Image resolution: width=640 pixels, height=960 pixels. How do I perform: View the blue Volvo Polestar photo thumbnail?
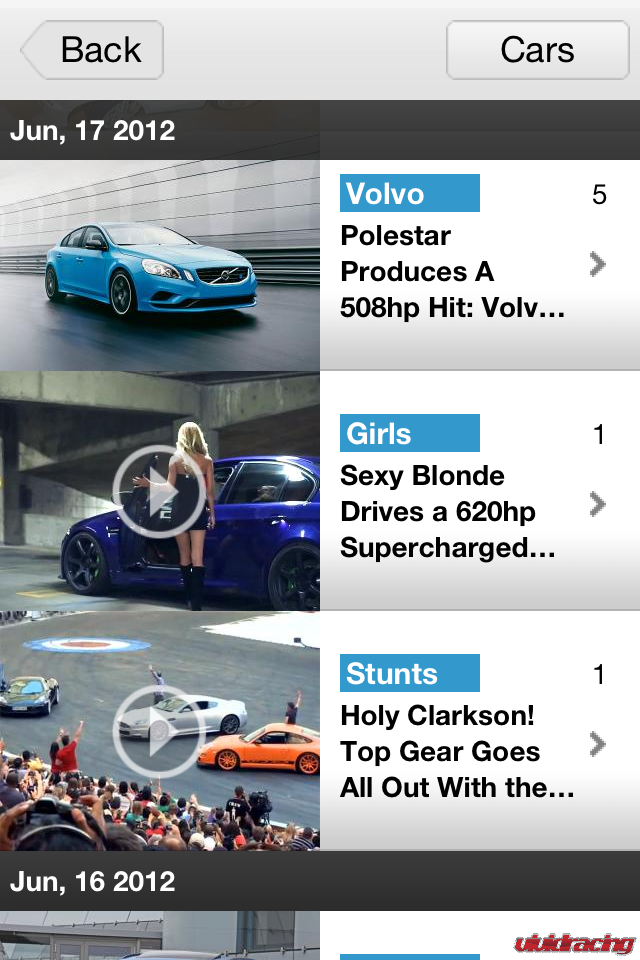[159, 265]
